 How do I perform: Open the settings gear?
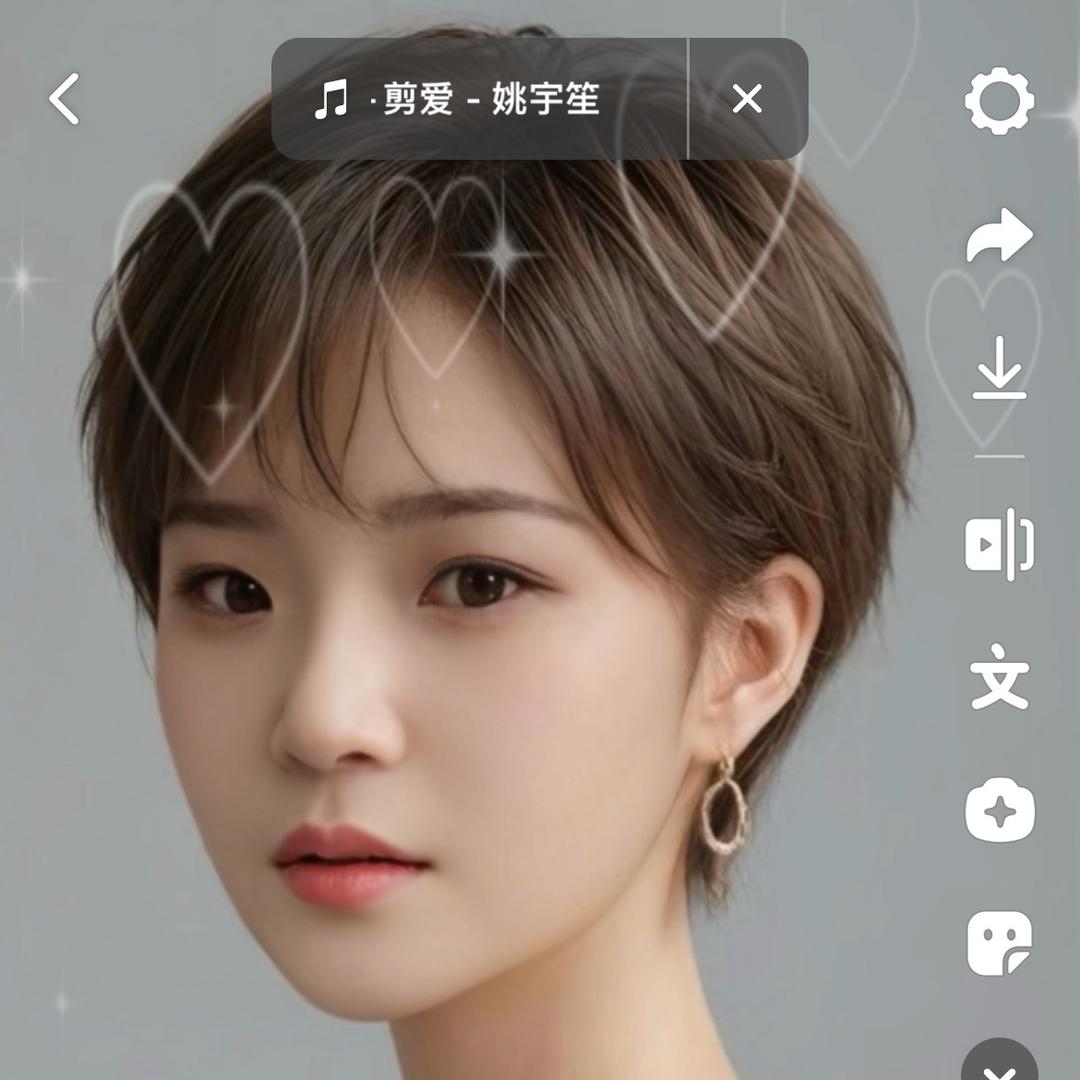(x=999, y=100)
